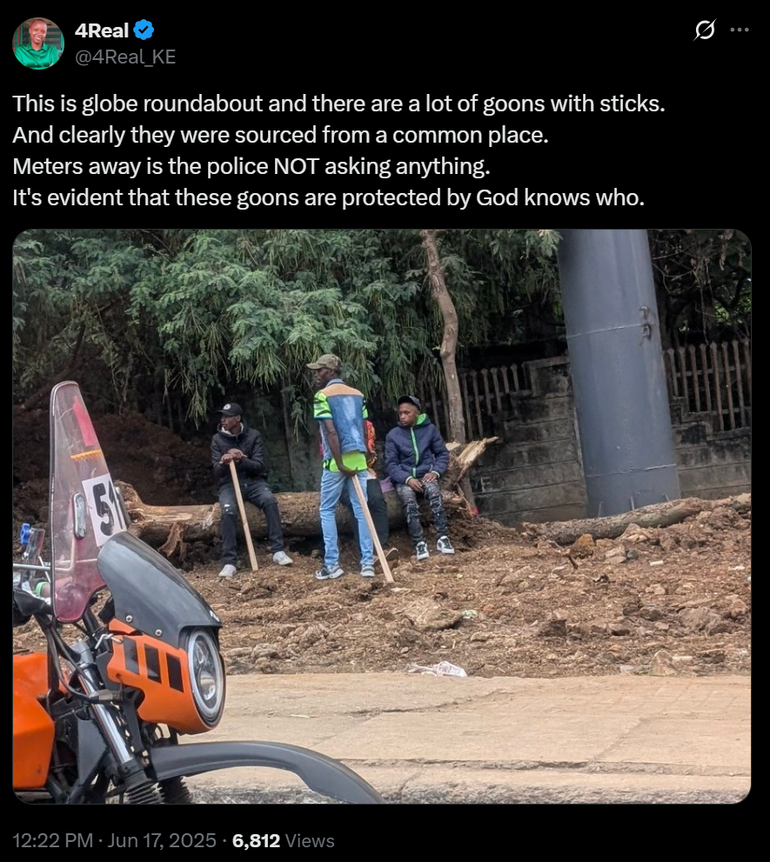Open 4Real's profile picture

38,43
